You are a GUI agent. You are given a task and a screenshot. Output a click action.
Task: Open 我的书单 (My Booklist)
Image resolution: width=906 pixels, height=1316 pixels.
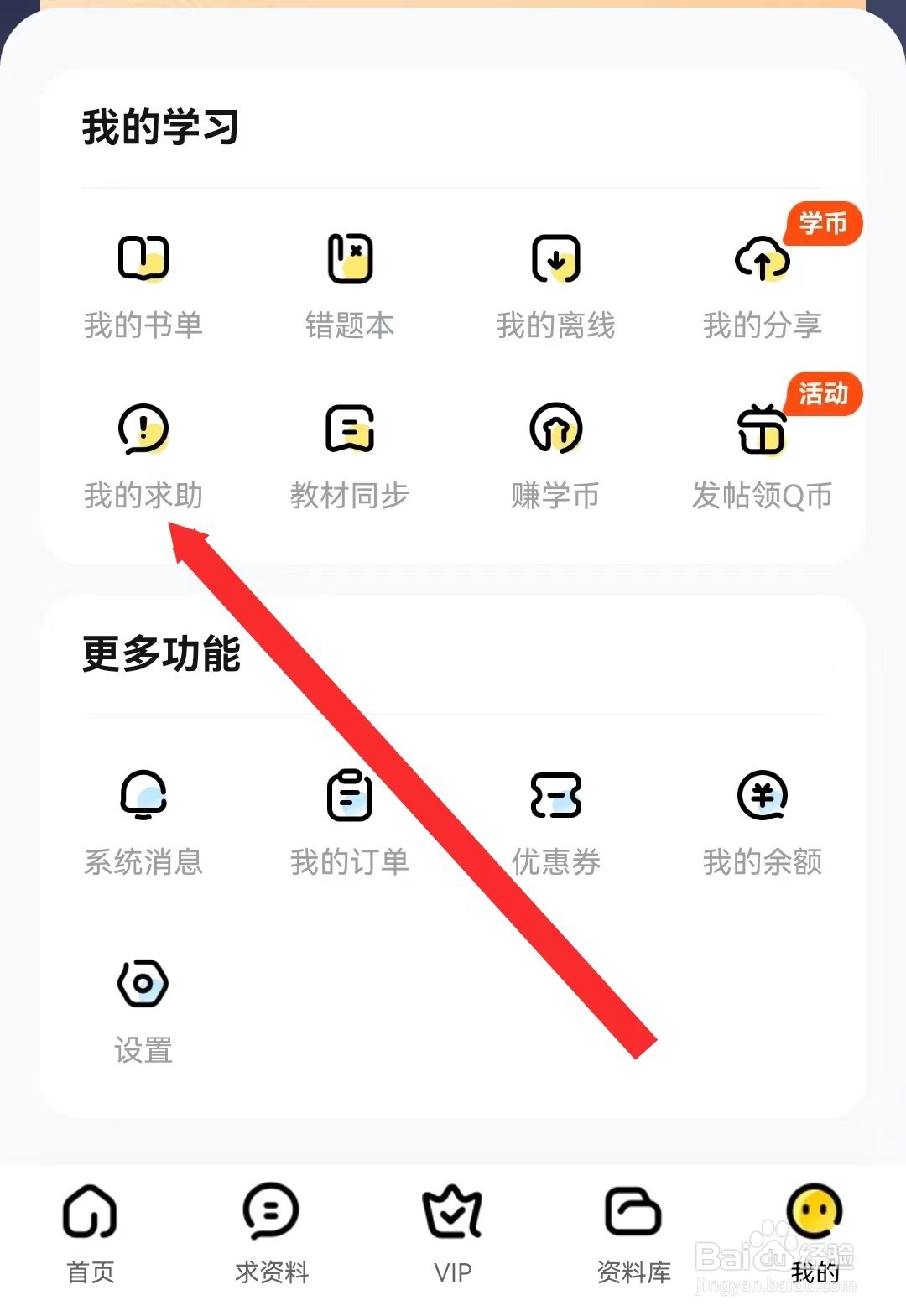[143, 285]
